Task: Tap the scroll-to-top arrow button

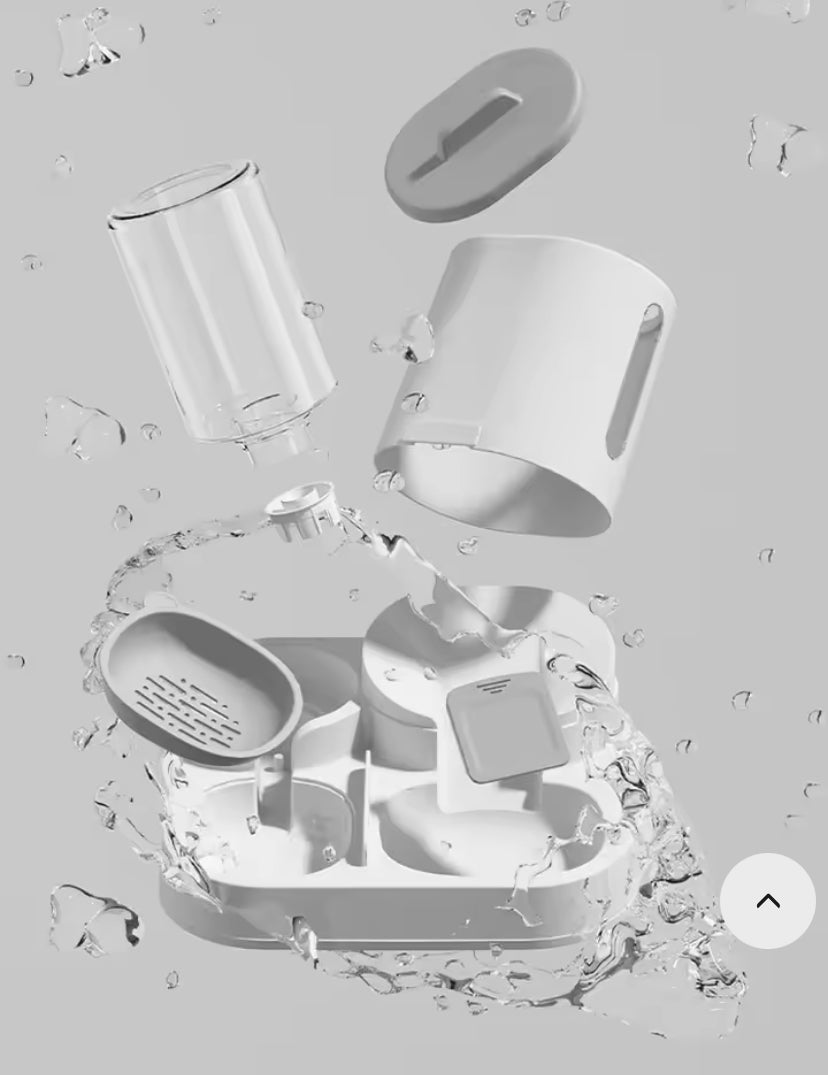Action: (767, 901)
